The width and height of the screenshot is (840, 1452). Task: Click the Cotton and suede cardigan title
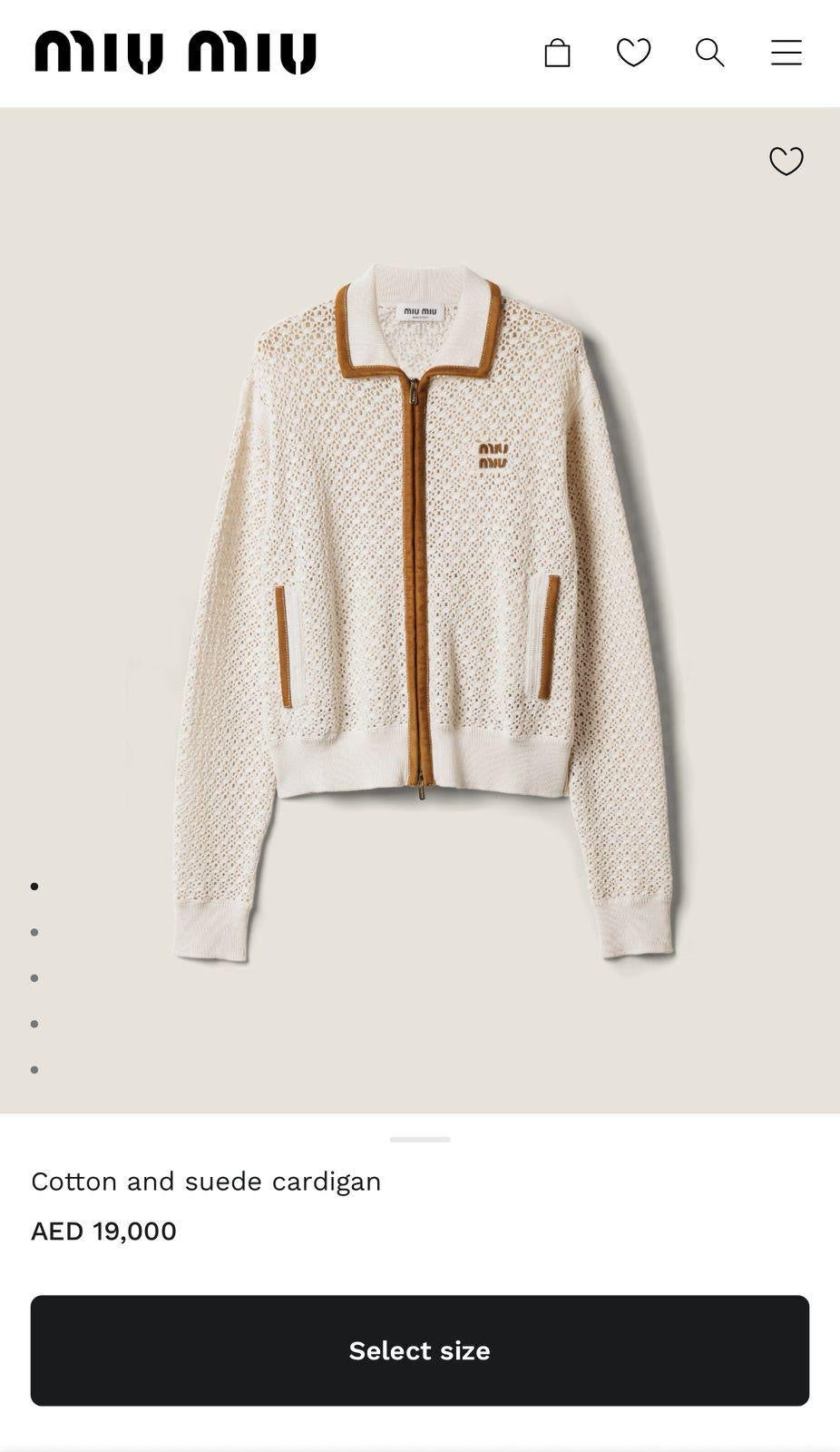206,1182
